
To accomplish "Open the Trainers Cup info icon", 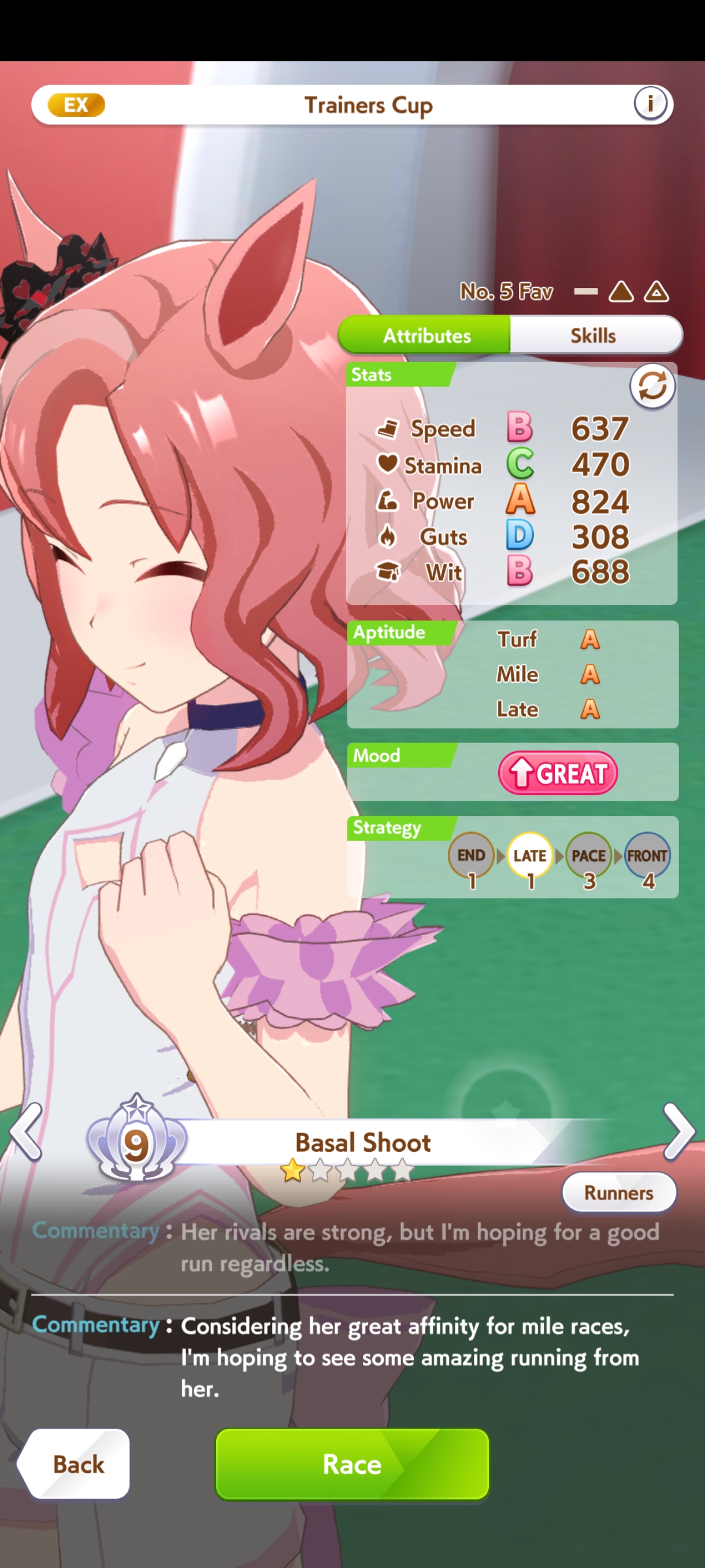I will (650, 104).
